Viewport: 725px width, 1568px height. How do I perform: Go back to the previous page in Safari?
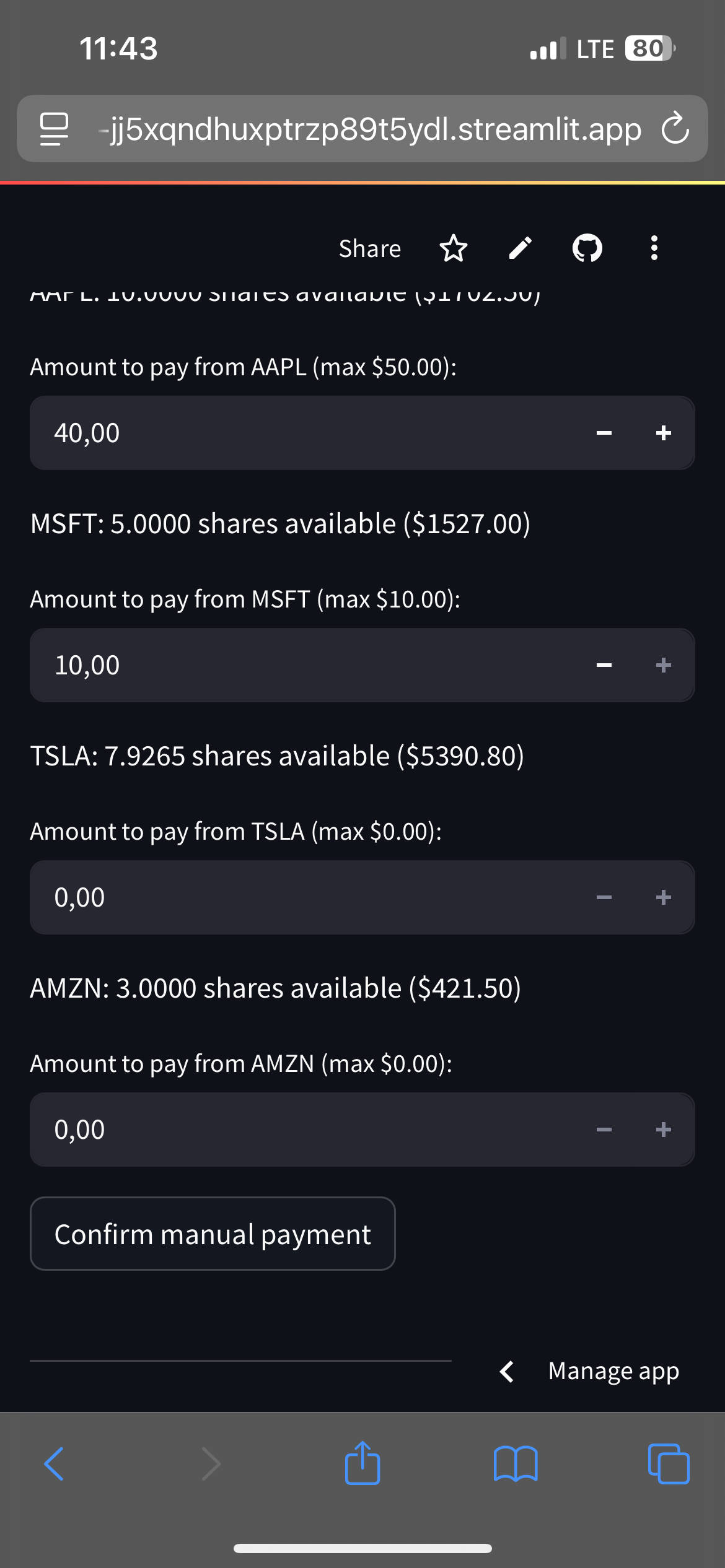(x=54, y=1464)
